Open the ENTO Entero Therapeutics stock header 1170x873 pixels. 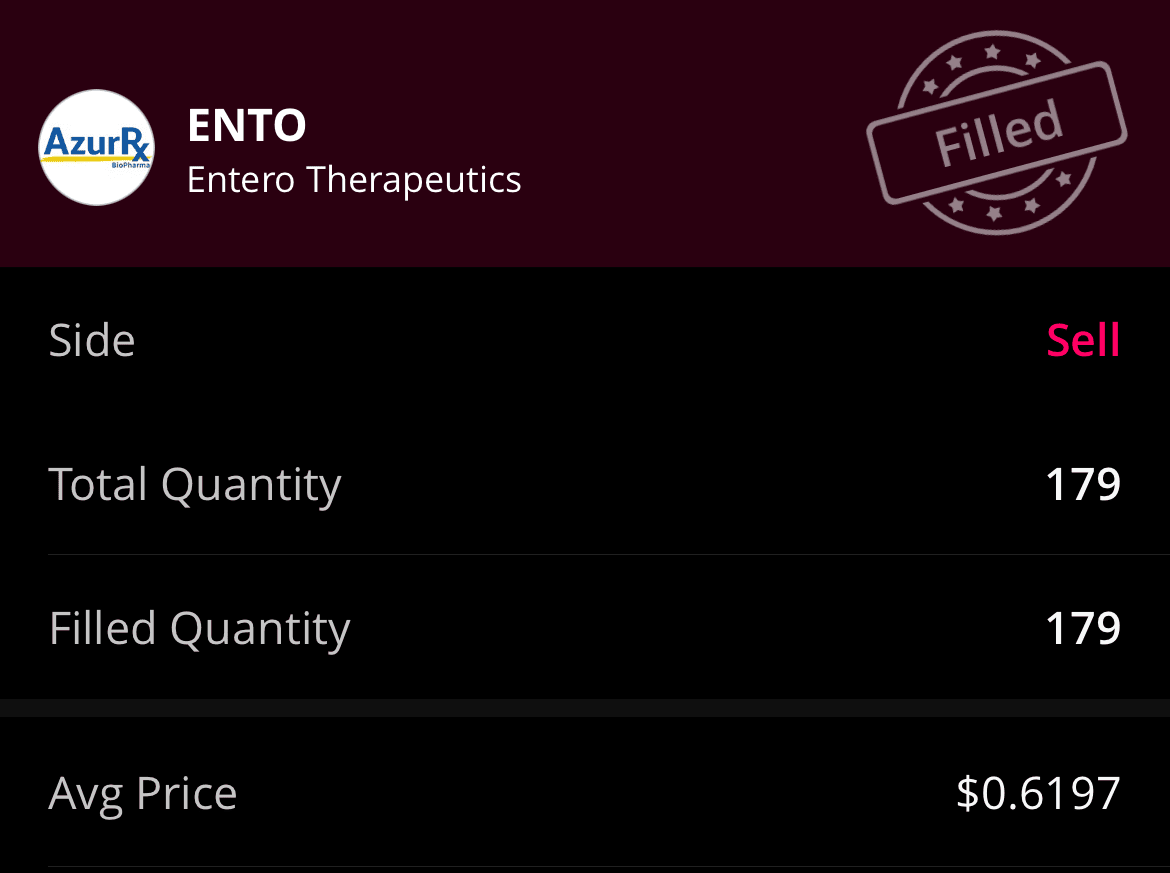pos(353,150)
